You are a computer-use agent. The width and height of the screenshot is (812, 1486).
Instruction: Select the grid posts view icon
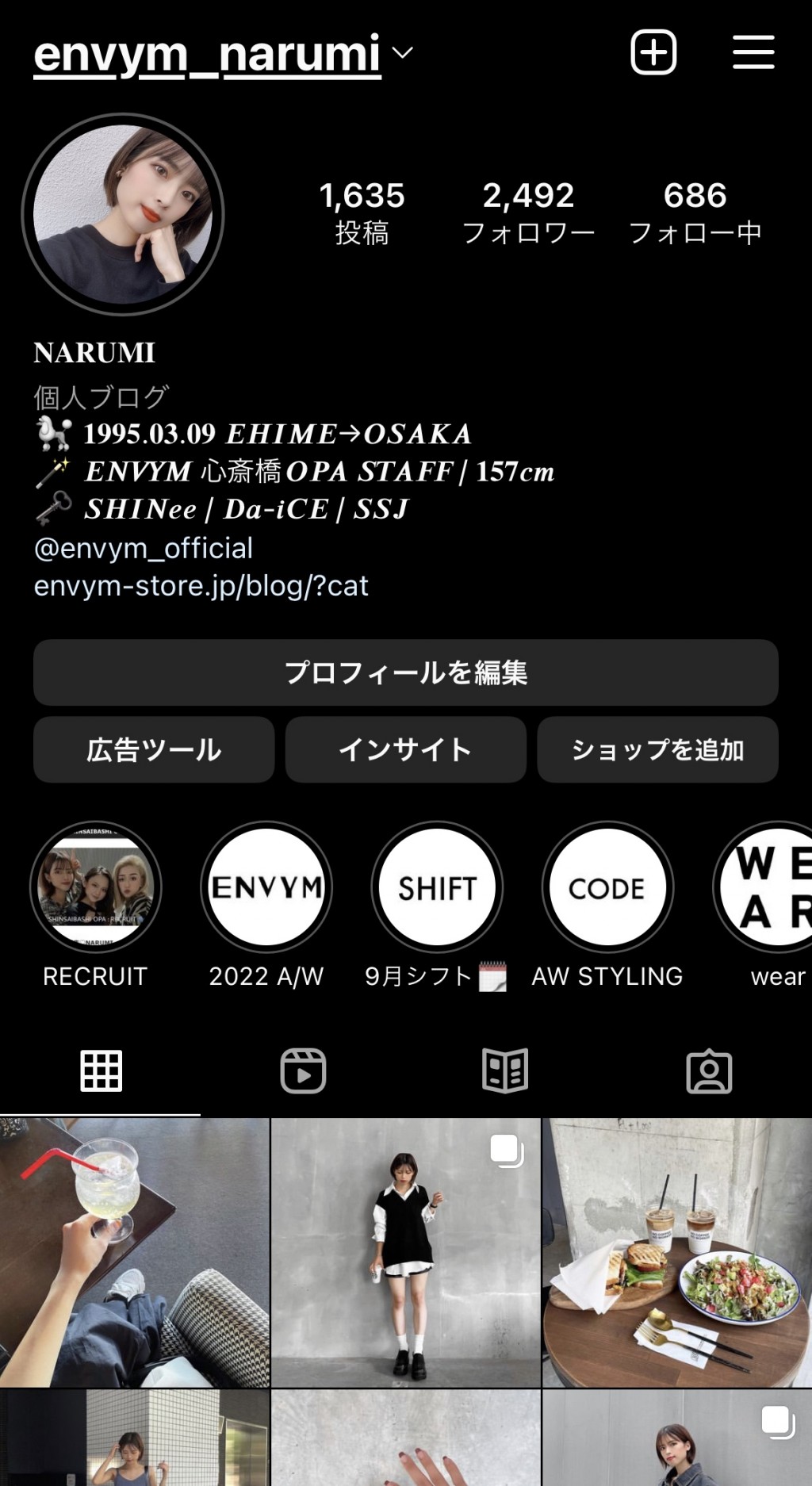coord(101,1071)
